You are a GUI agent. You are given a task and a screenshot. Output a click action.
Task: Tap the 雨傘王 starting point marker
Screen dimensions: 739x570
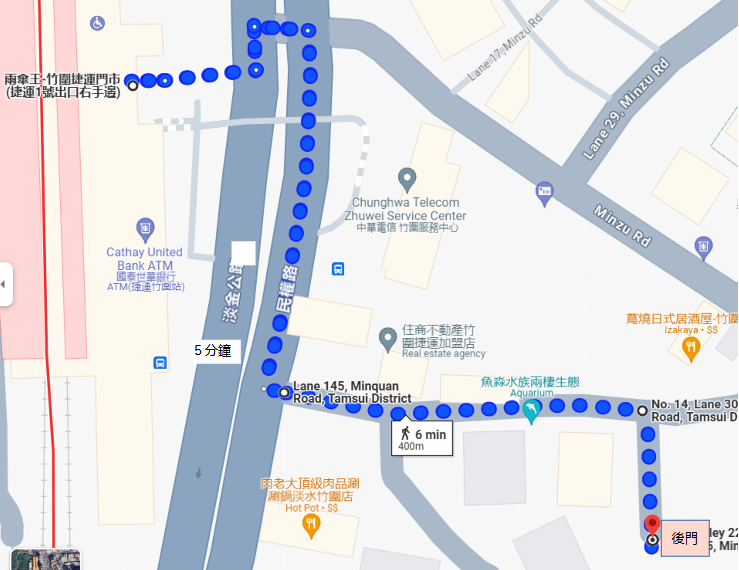(x=132, y=86)
